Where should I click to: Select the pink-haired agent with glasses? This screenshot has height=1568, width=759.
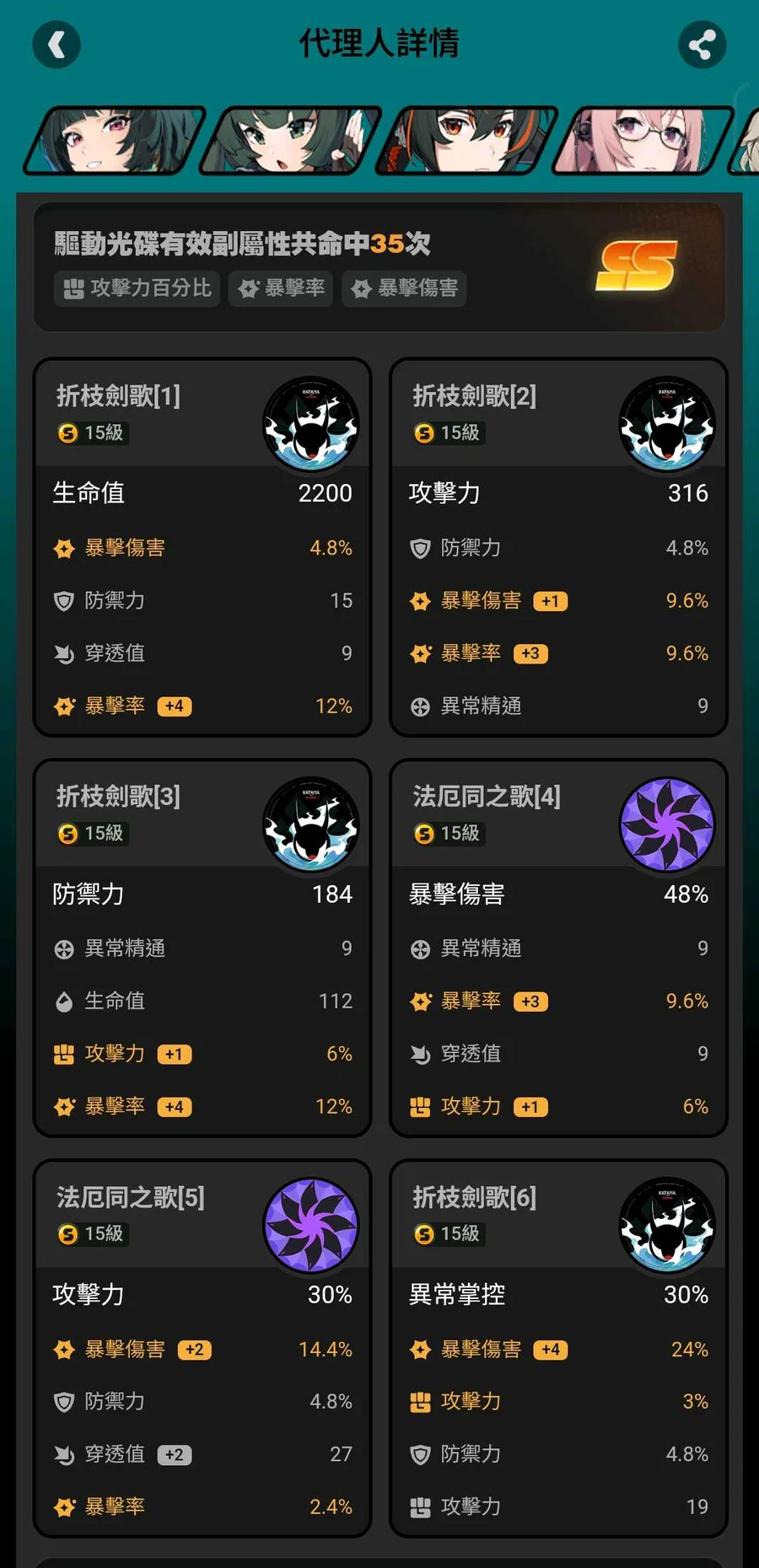point(643,141)
